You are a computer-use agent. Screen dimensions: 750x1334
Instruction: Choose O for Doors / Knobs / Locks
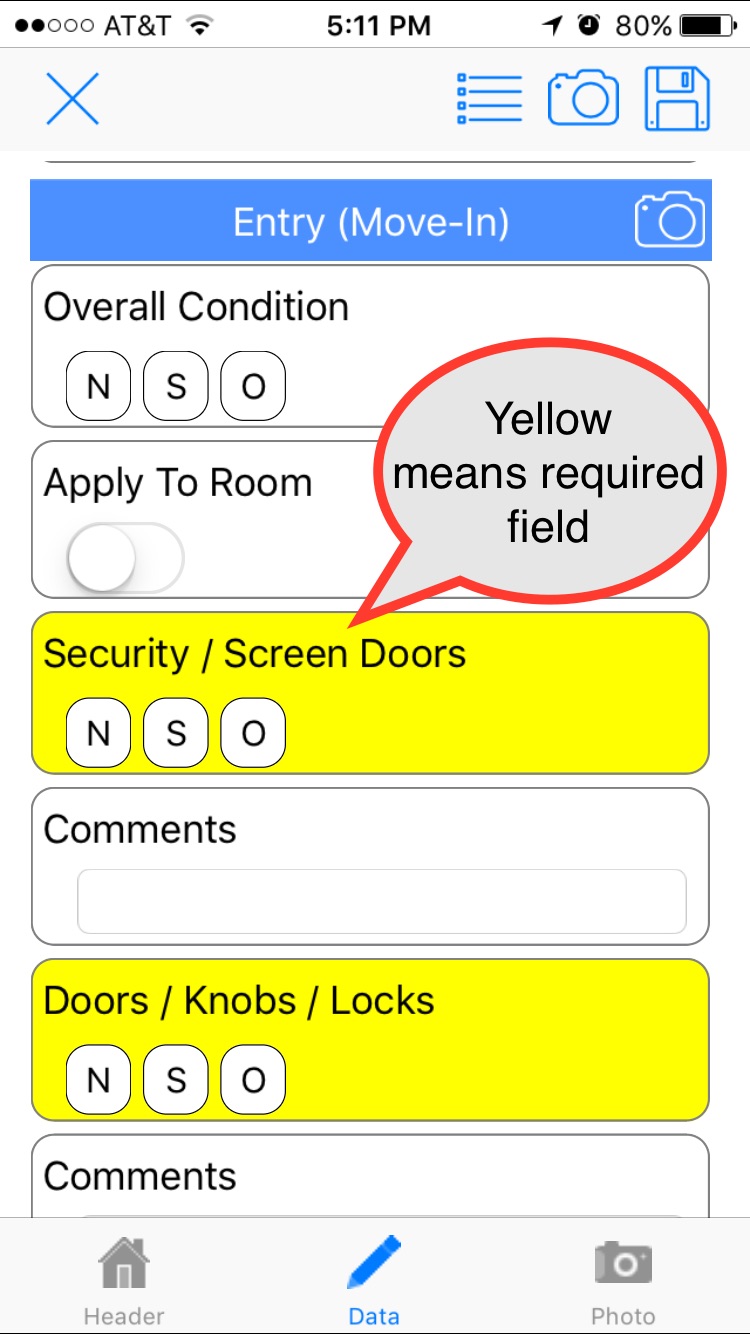pyautogui.click(x=253, y=1080)
